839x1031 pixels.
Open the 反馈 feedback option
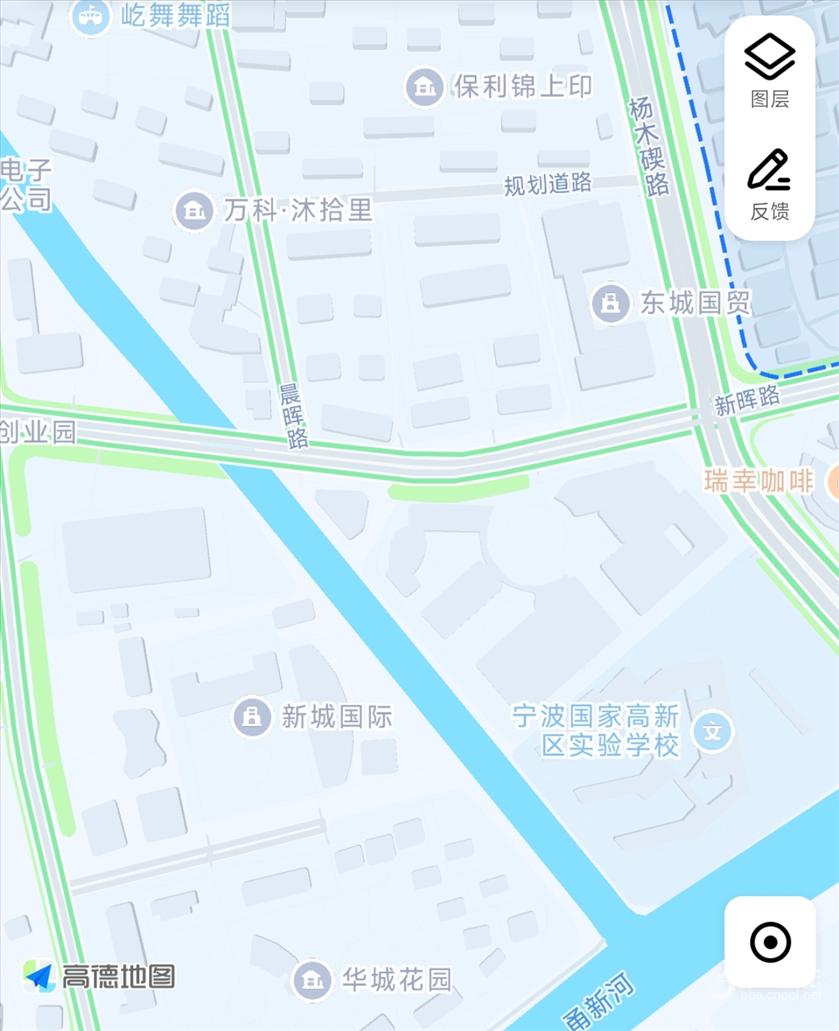769,183
